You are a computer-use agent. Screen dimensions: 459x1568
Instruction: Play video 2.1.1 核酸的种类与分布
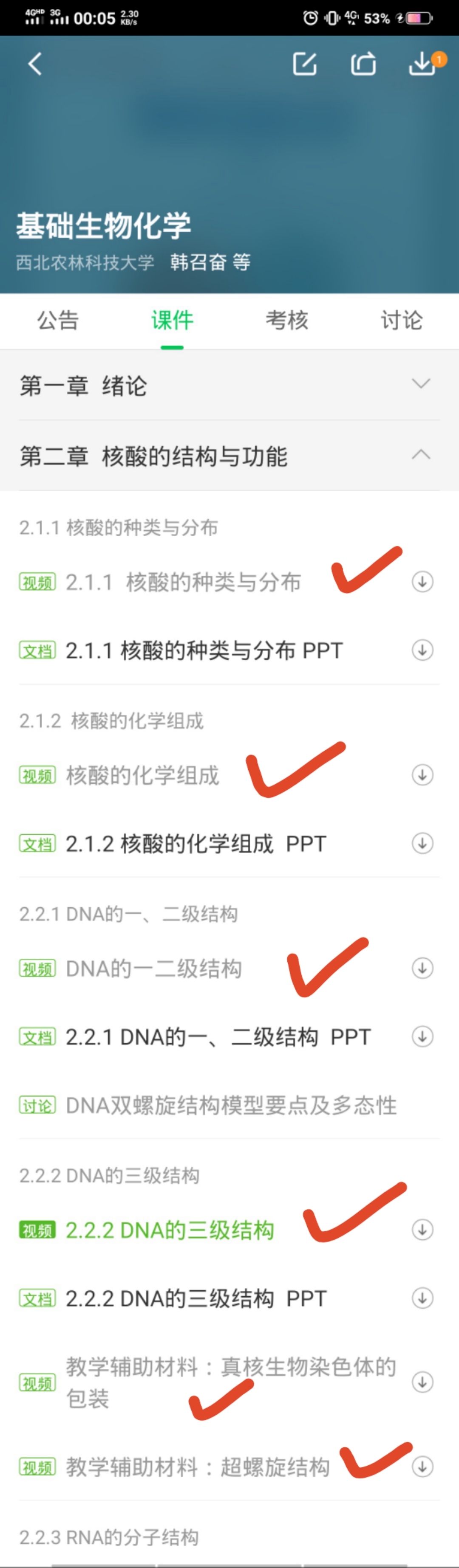tap(183, 583)
